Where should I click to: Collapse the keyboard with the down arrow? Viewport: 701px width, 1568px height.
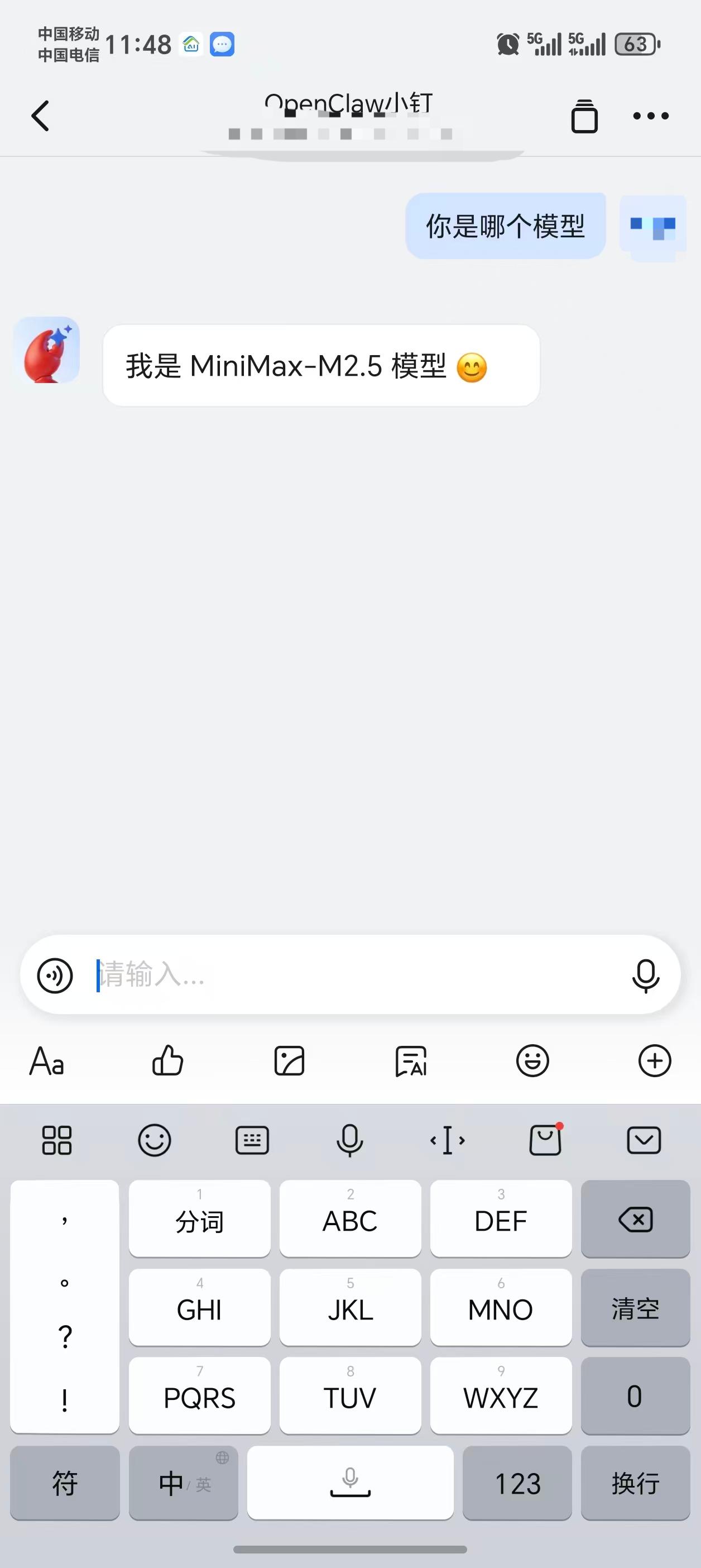tap(643, 1140)
